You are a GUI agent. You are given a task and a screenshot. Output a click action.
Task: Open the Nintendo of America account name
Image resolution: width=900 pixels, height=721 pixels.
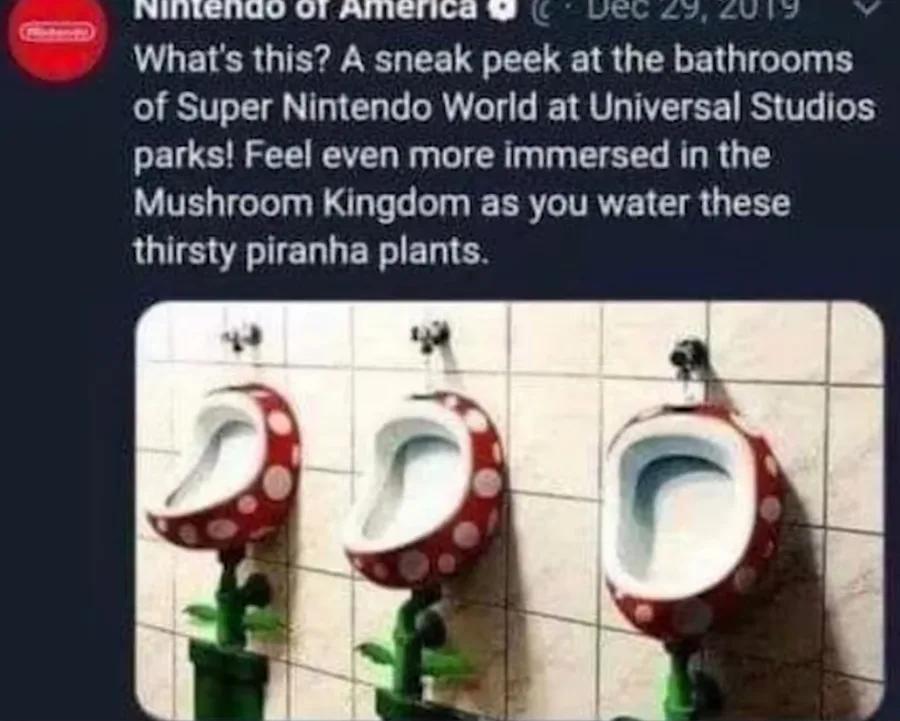pos(306,9)
